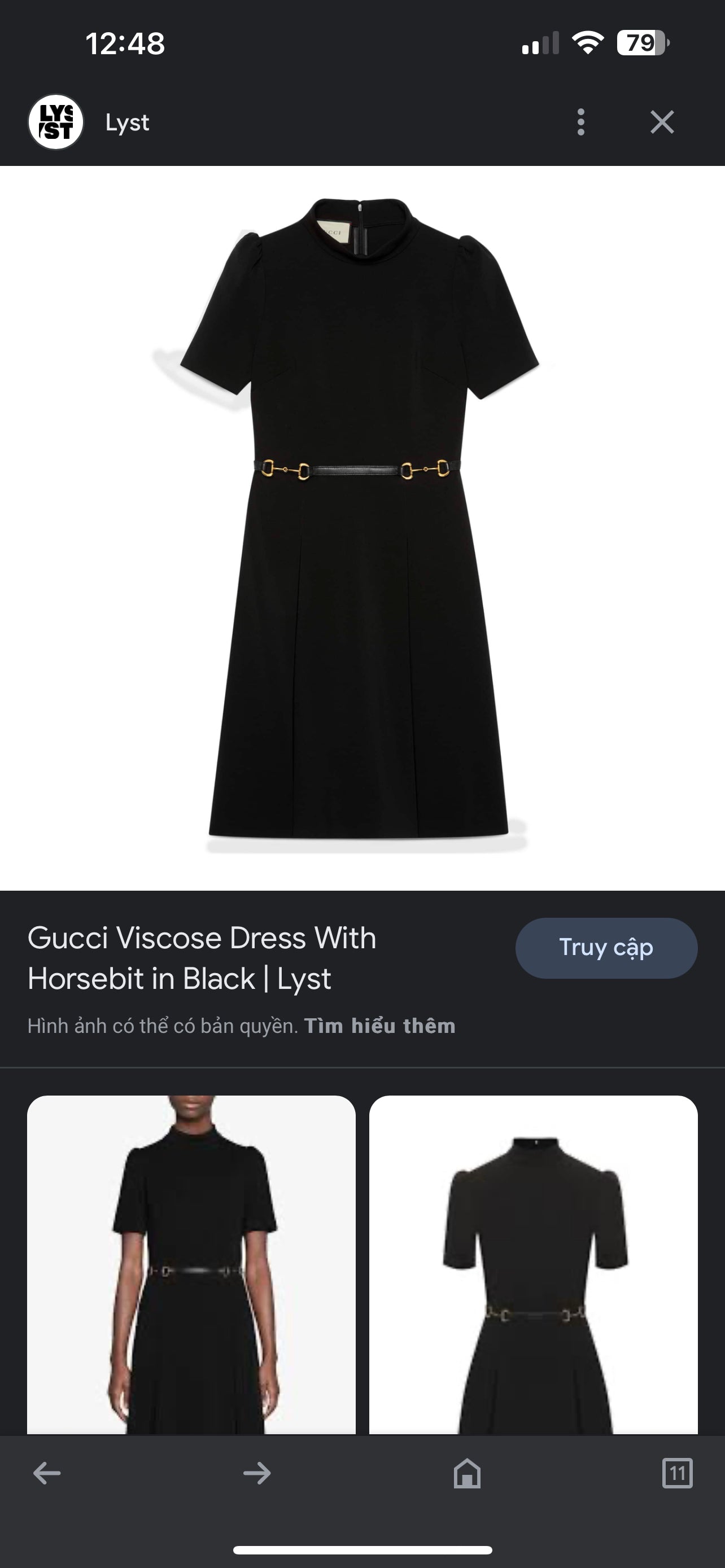The image size is (725, 1568).
Task: Open the Gucci Viscose Dress title link
Action: pos(202,958)
